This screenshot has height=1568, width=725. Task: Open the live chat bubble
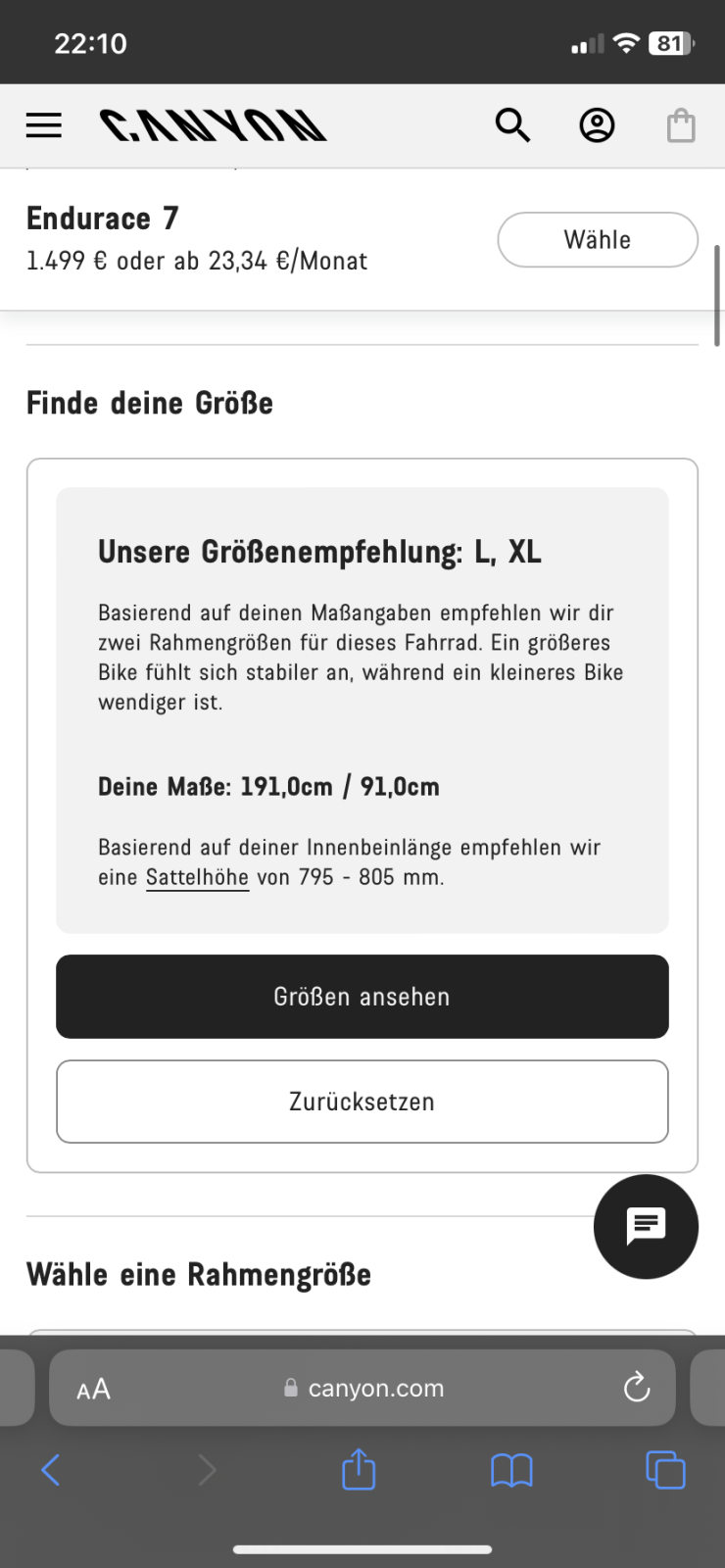tap(646, 1226)
